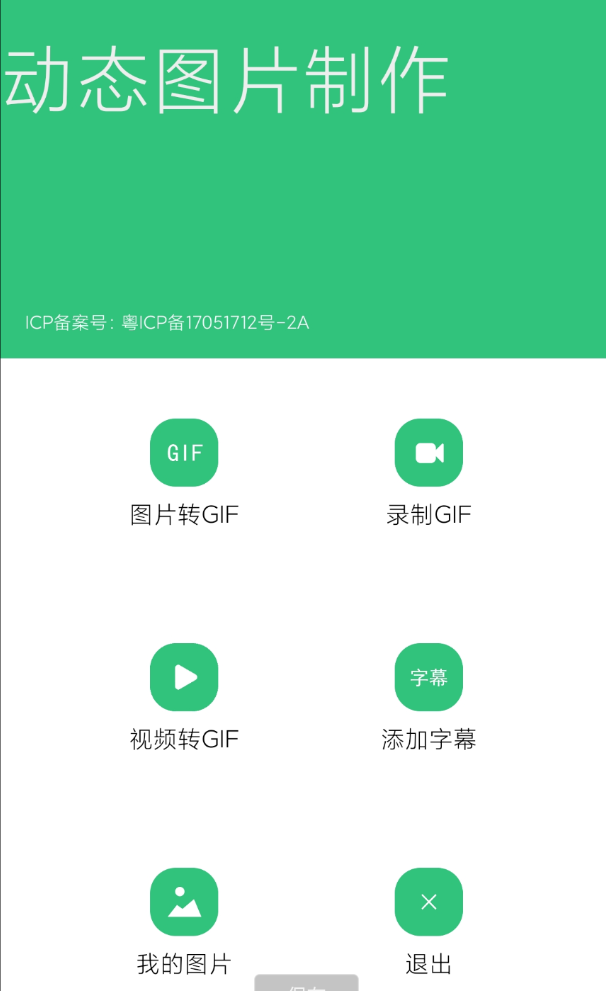Tap 退出 to exit the app
606x991 pixels.
click(x=428, y=902)
